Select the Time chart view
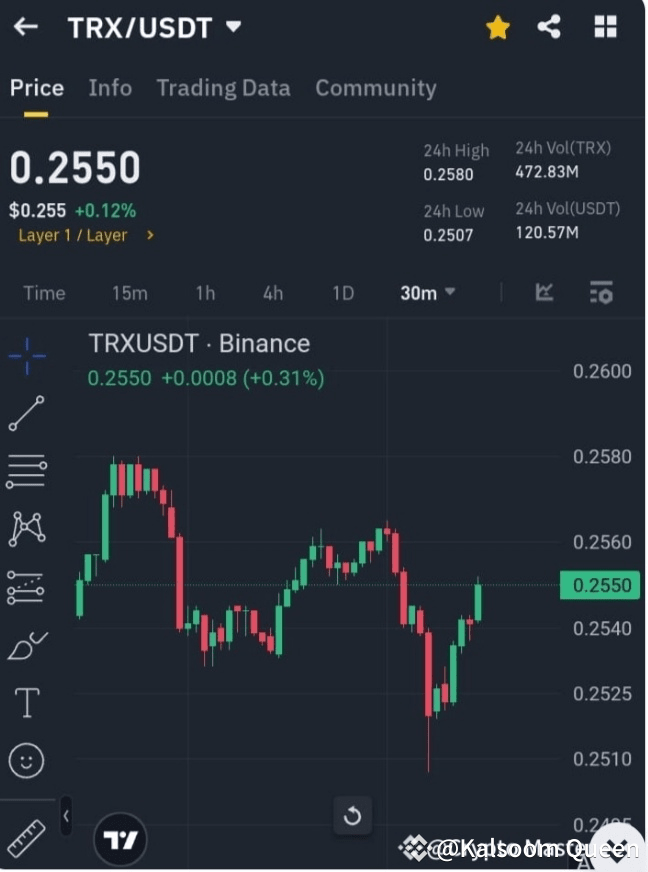 click(44, 293)
